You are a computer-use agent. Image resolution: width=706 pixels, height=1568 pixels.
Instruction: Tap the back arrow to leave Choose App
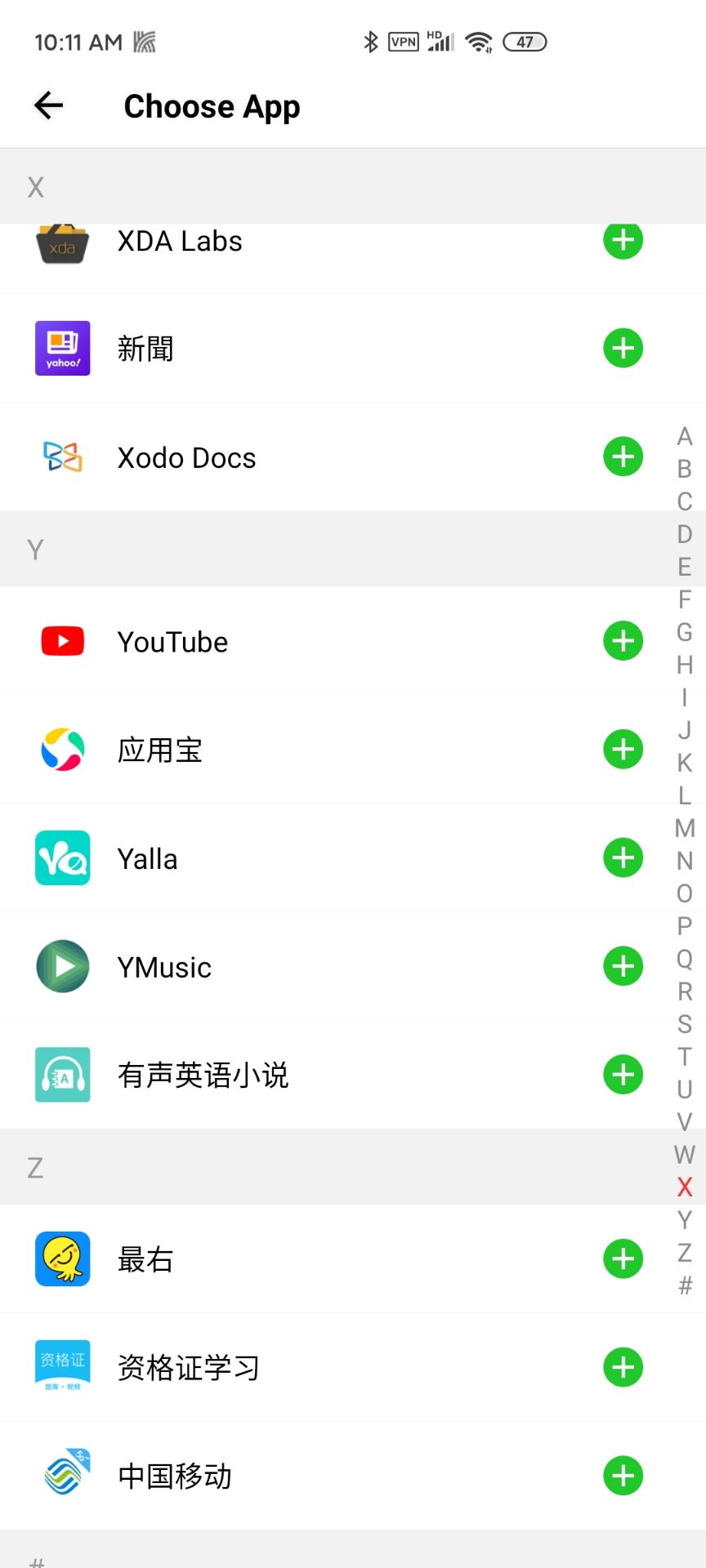point(47,105)
